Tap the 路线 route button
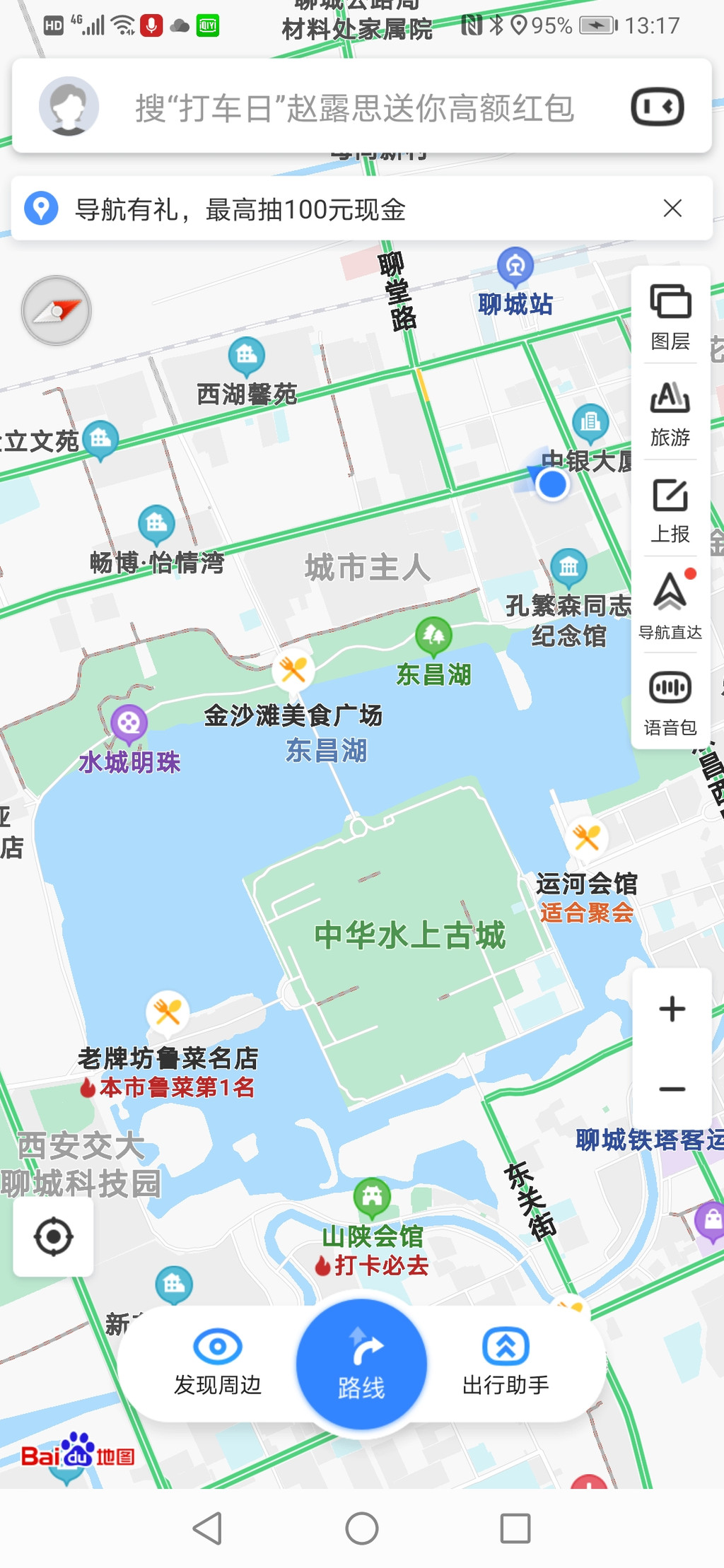 (361, 1364)
